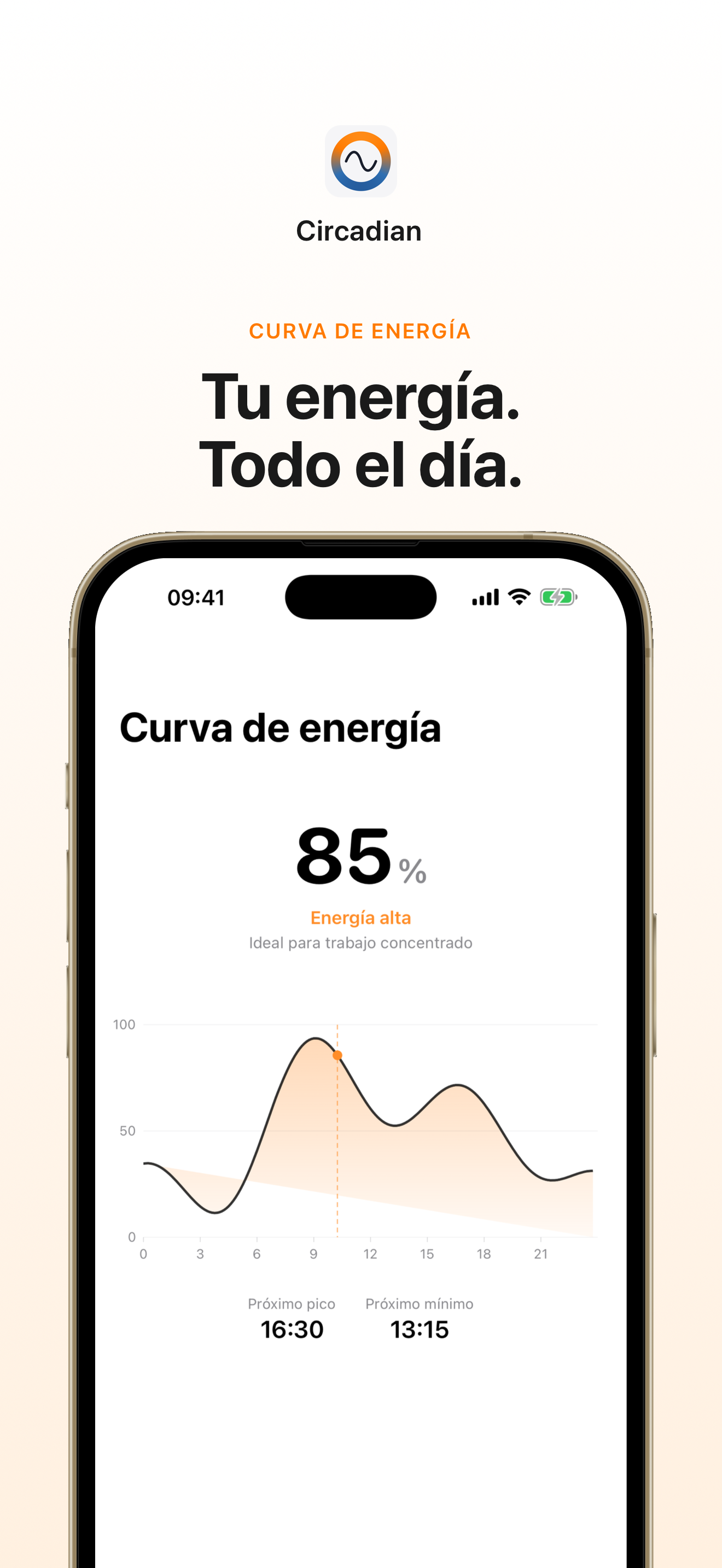Tap the Dynamic Island pill

click(x=360, y=597)
